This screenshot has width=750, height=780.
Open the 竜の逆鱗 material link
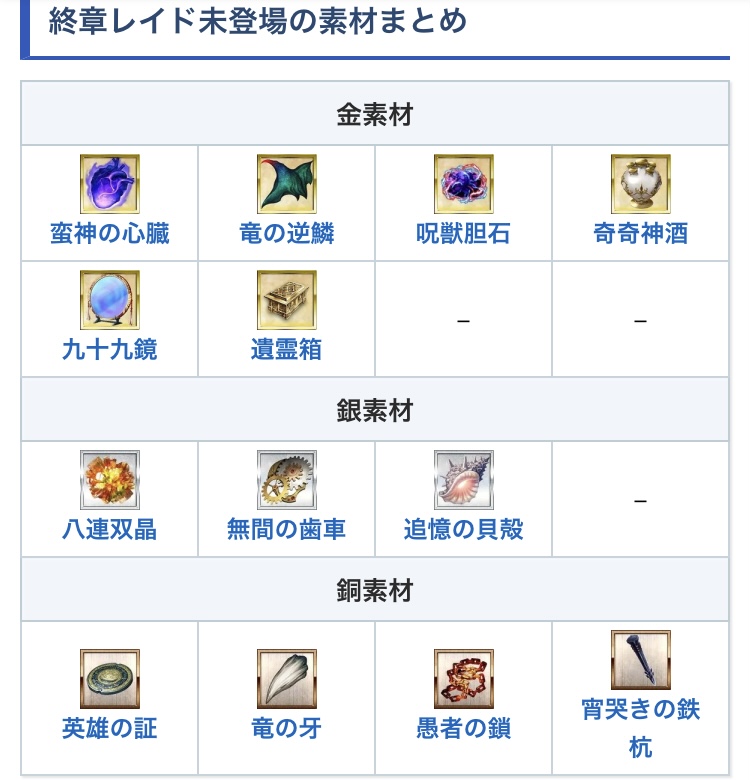[x=286, y=234]
